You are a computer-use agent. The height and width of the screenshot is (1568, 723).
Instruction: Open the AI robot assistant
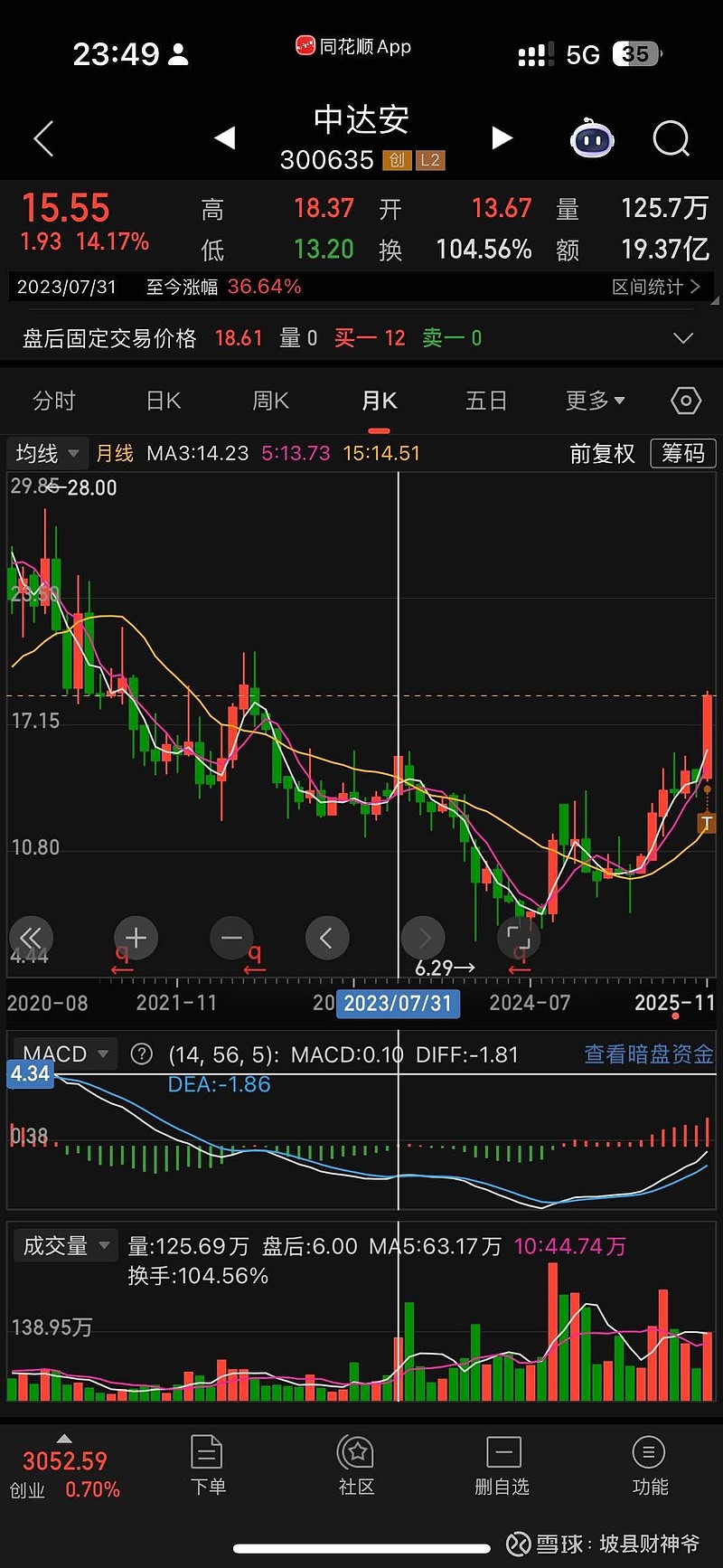(592, 138)
